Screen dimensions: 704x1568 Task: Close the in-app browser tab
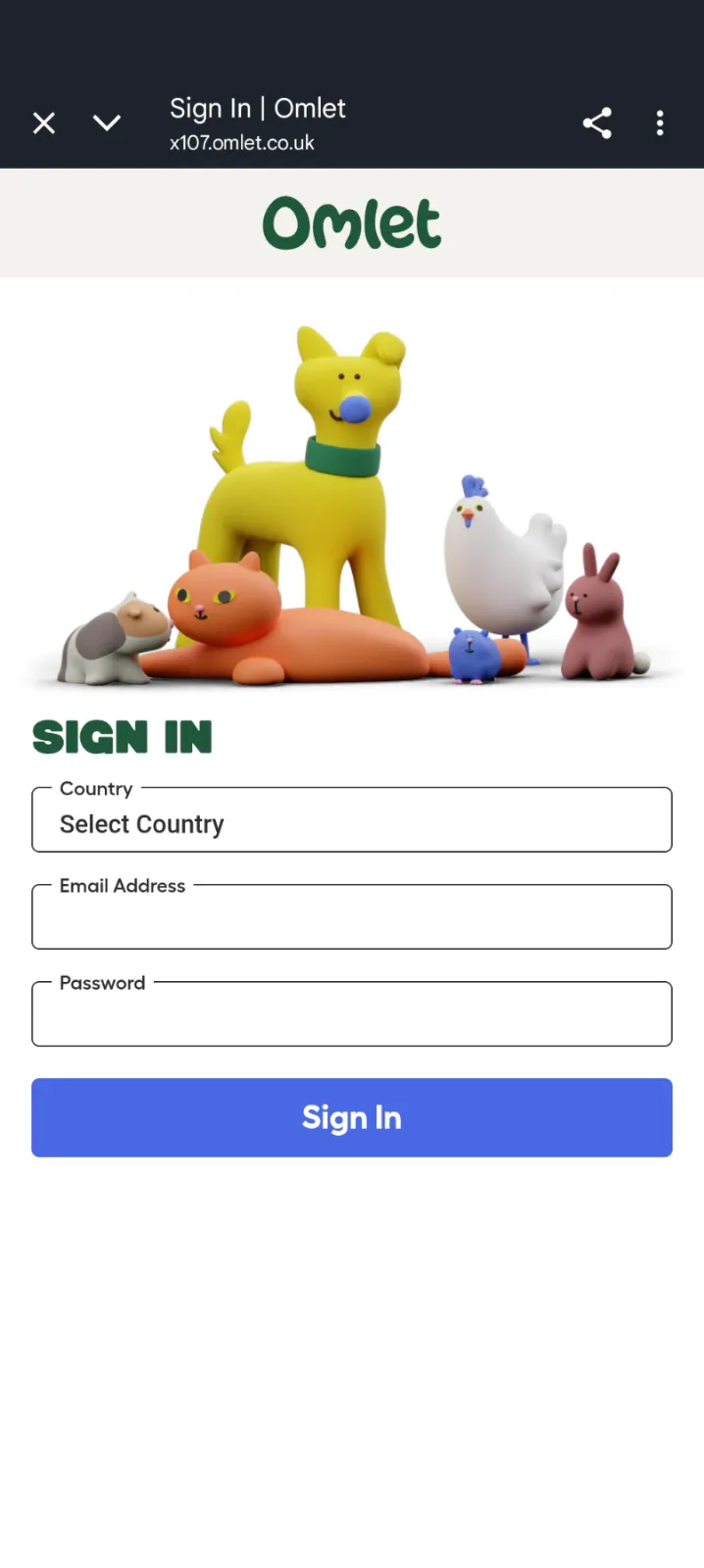[x=44, y=123]
